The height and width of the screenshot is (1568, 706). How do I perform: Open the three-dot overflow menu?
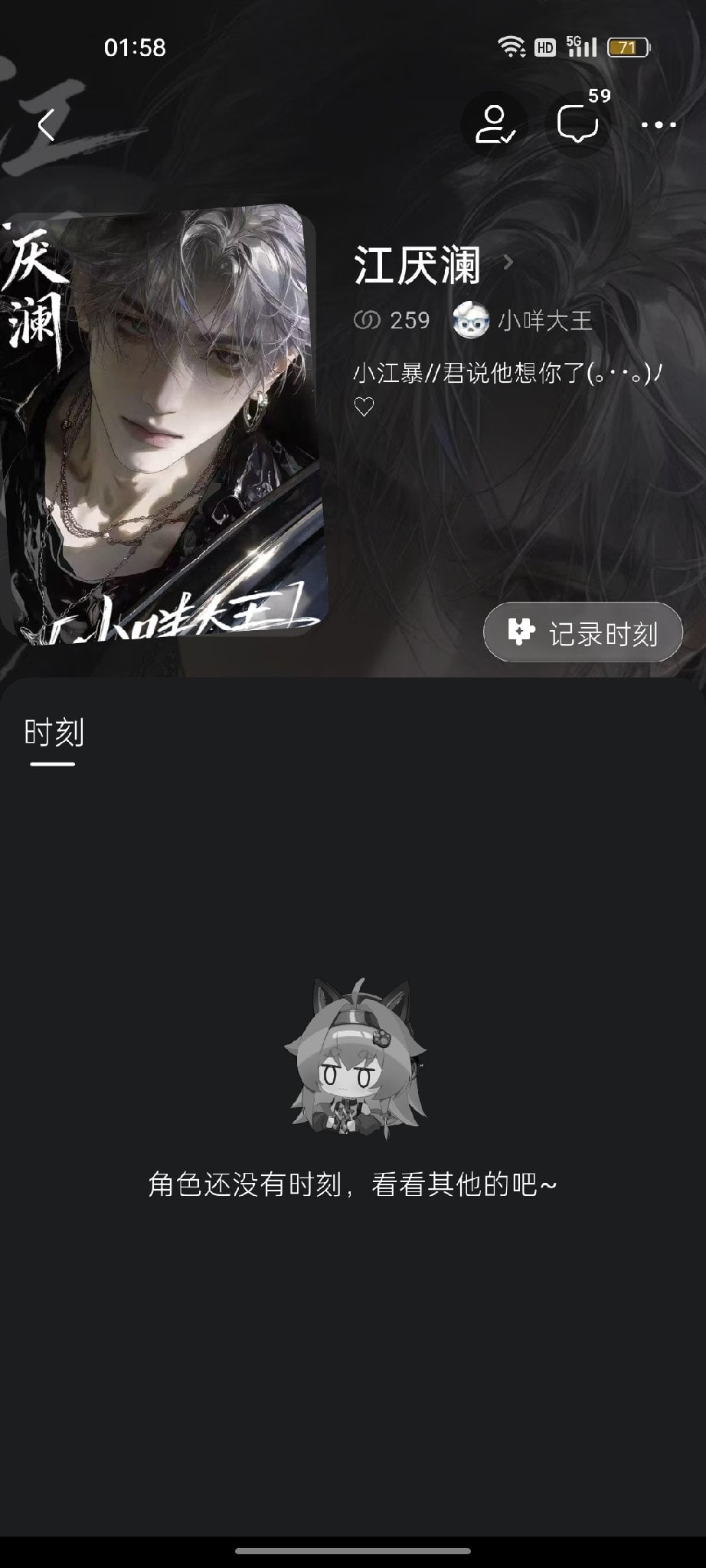(x=659, y=125)
